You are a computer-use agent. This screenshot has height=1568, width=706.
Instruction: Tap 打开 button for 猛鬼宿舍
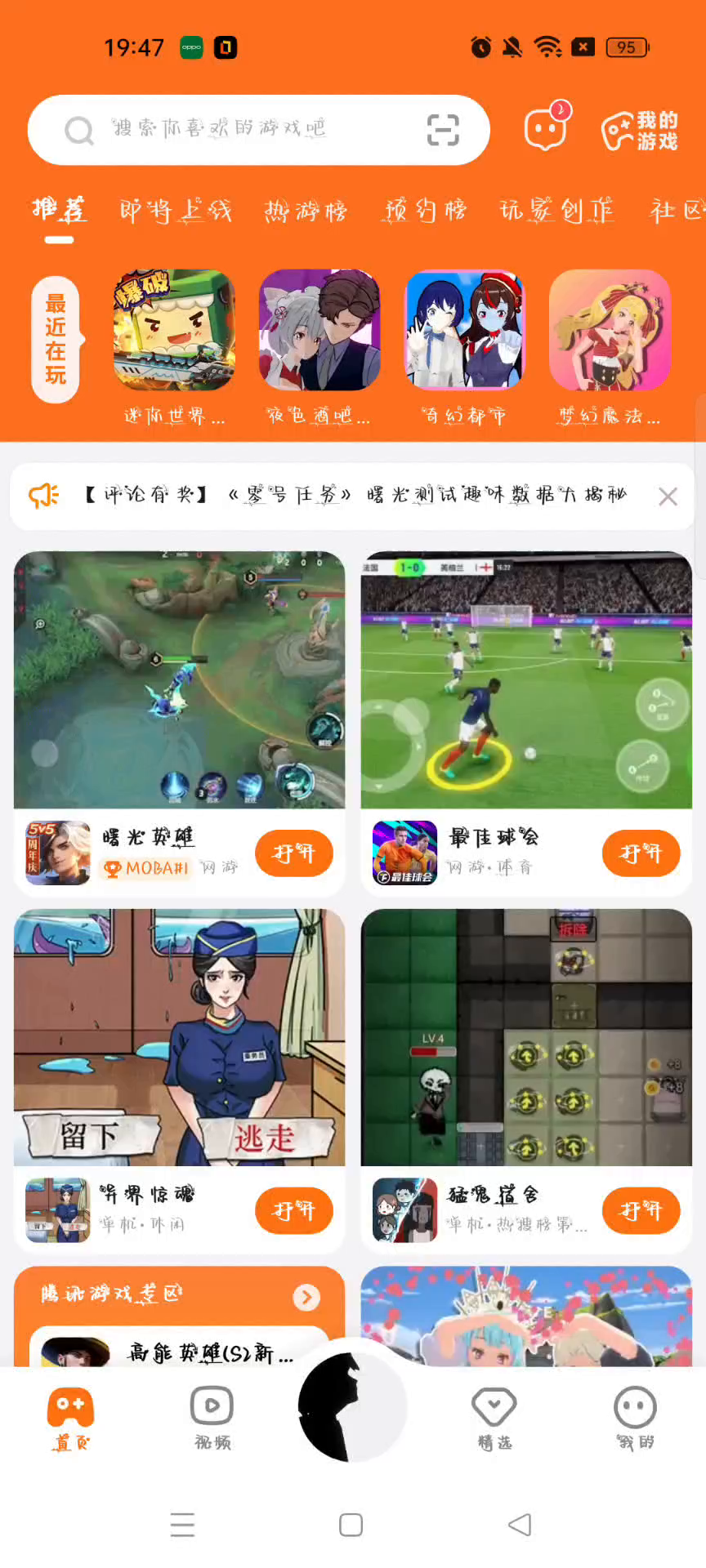[641, 1210]
